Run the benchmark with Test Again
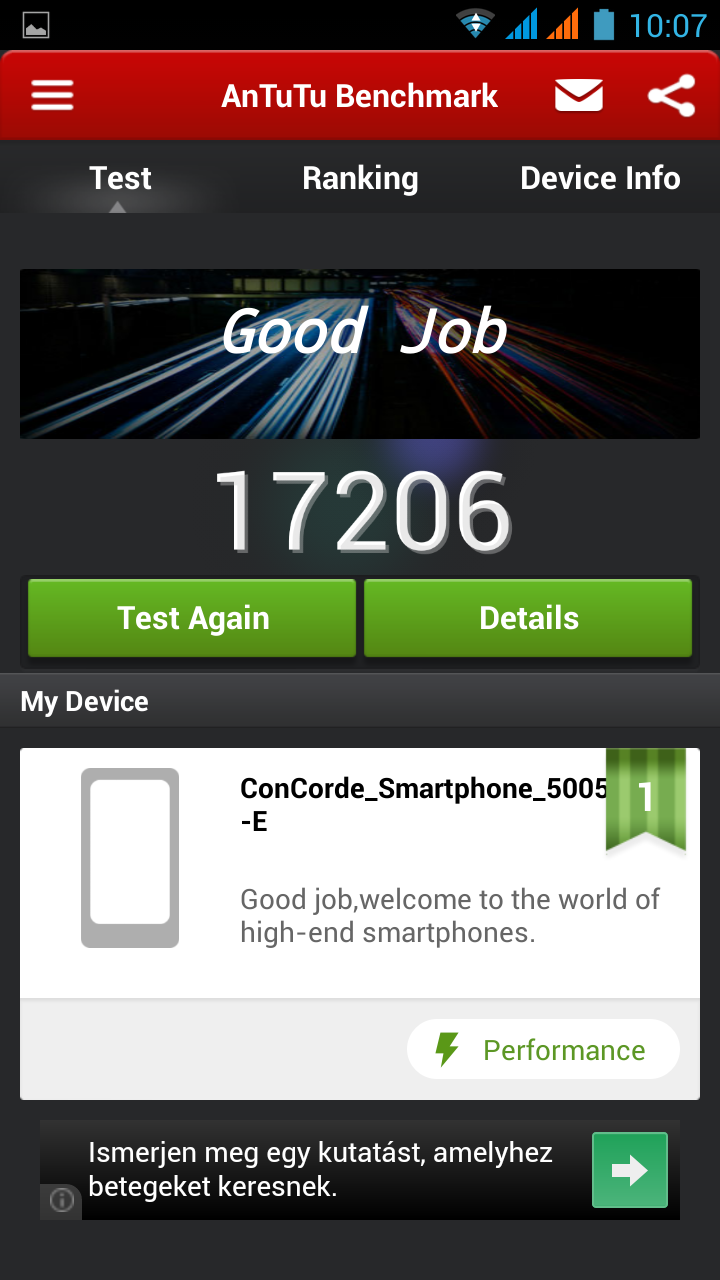The image size is (720, 1280). point(192,618)
